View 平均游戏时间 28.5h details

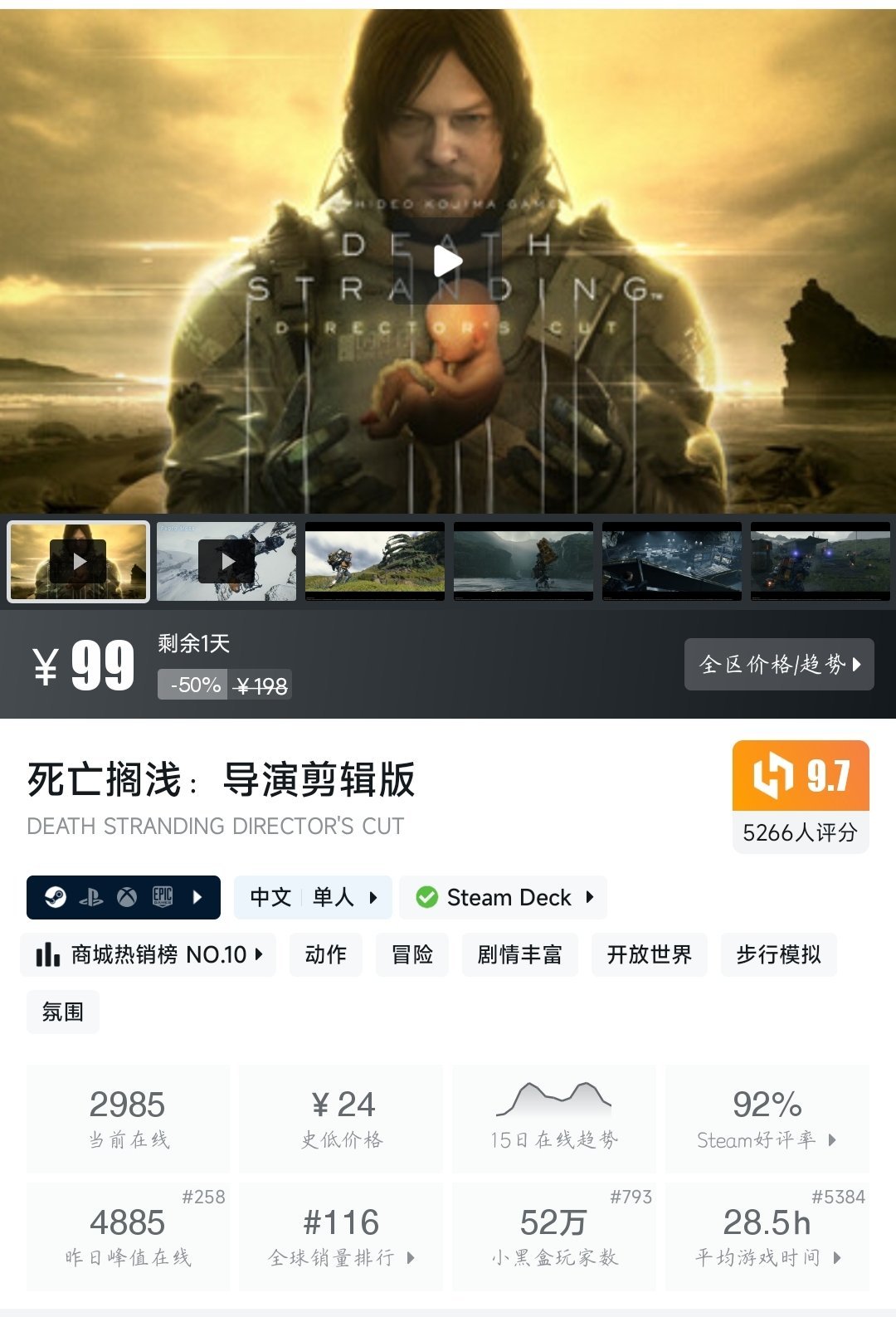[767, 1237]
